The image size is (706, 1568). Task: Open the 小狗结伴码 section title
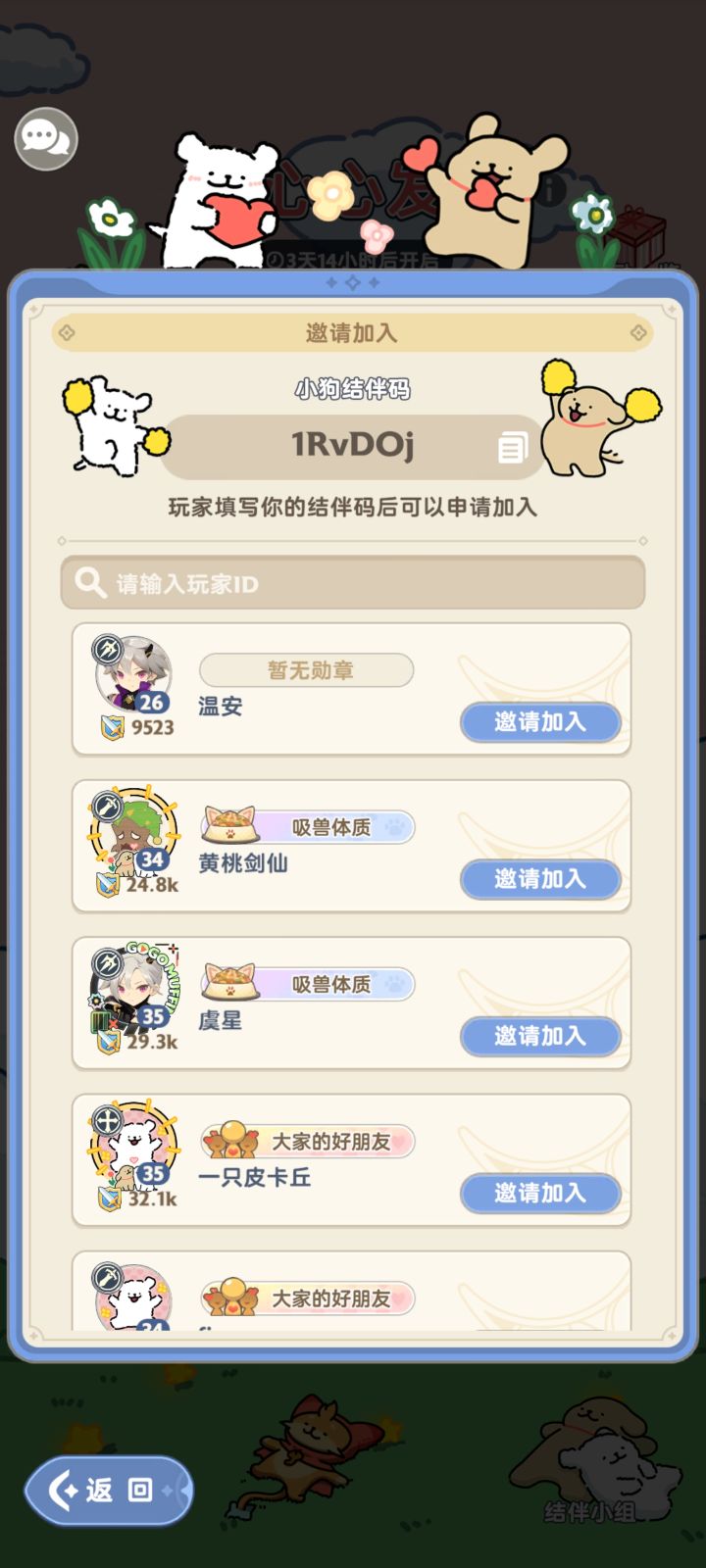(352, 390)
